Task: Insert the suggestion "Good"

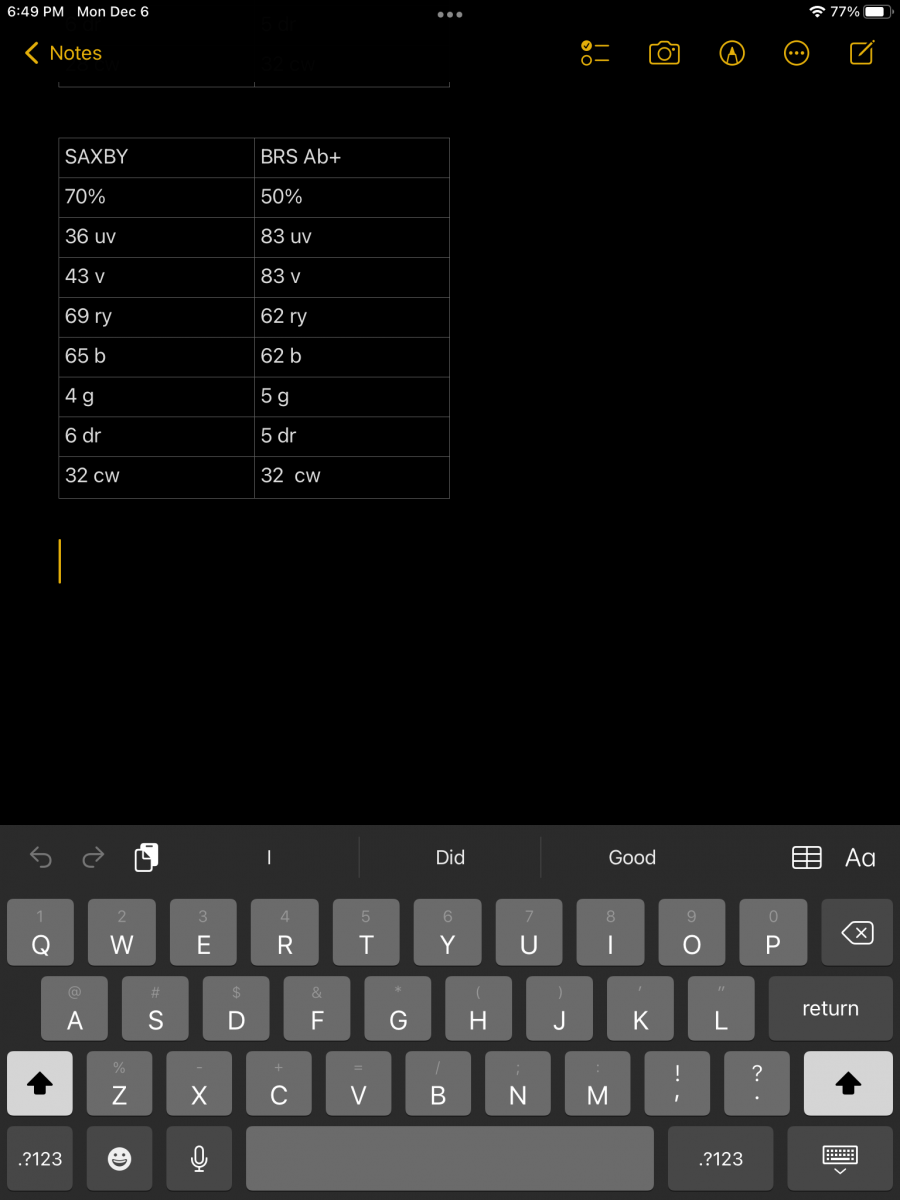Action: coord(632,857)
